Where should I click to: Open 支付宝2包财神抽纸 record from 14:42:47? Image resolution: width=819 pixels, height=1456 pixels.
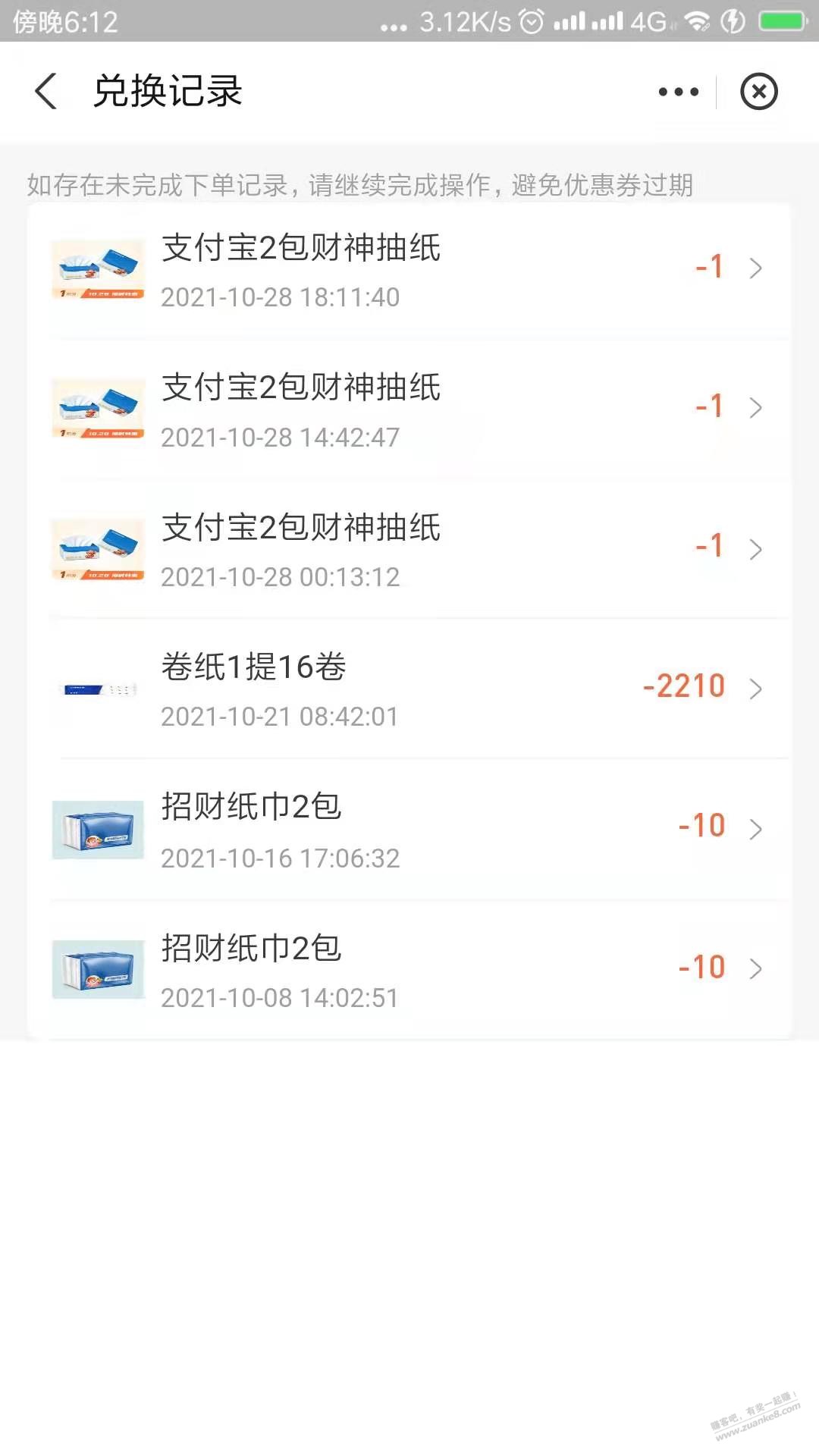pos(409,409)
